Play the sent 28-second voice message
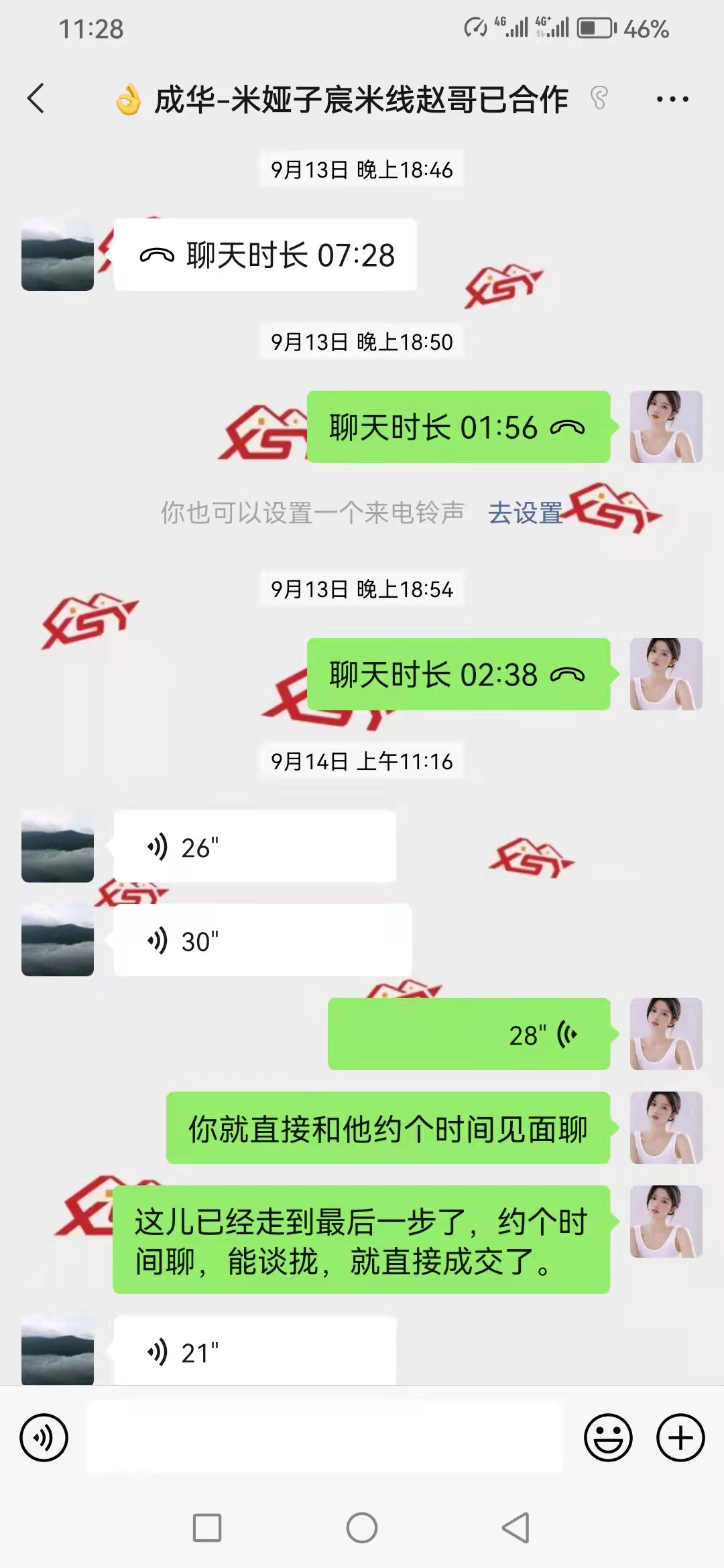 469,1035
